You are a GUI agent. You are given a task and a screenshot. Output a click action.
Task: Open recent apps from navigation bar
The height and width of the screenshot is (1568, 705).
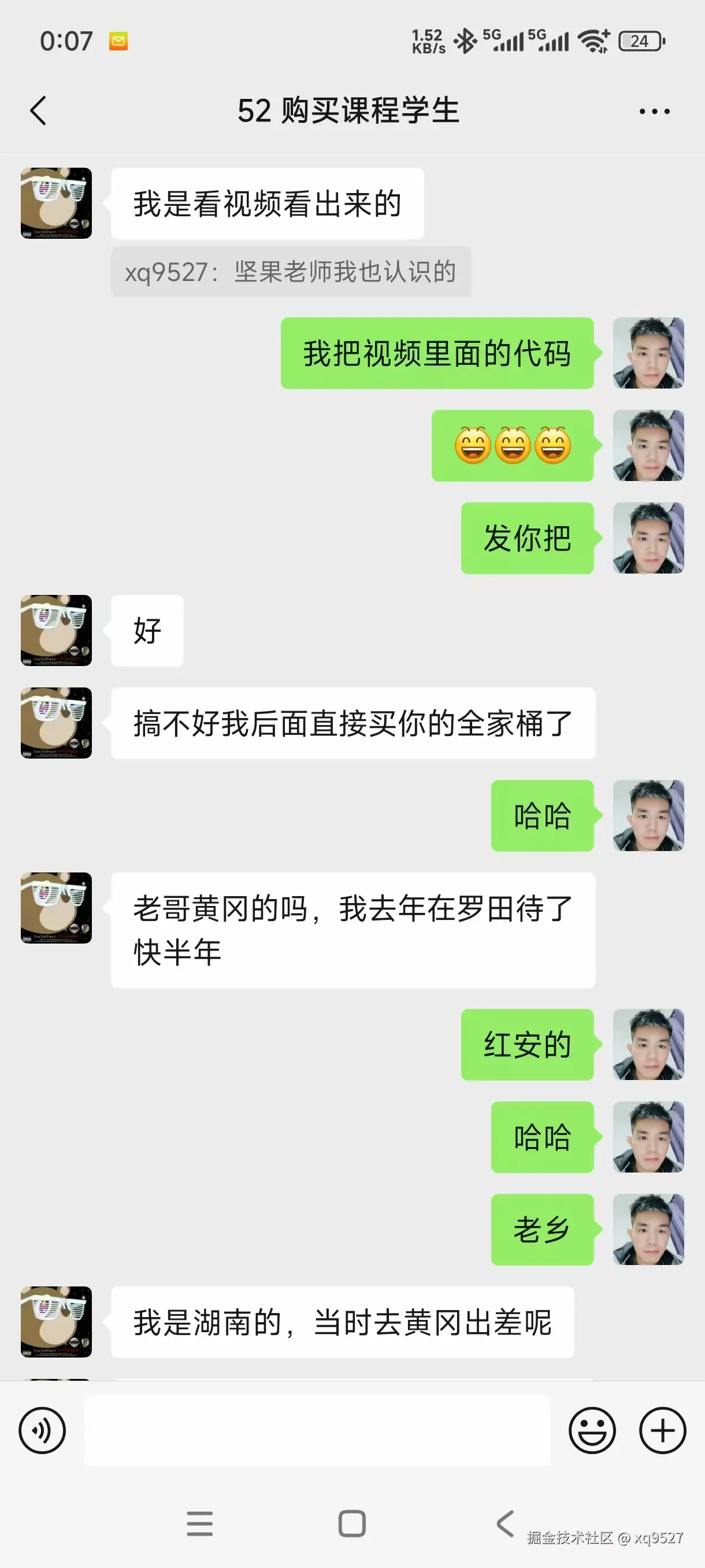199,1523
